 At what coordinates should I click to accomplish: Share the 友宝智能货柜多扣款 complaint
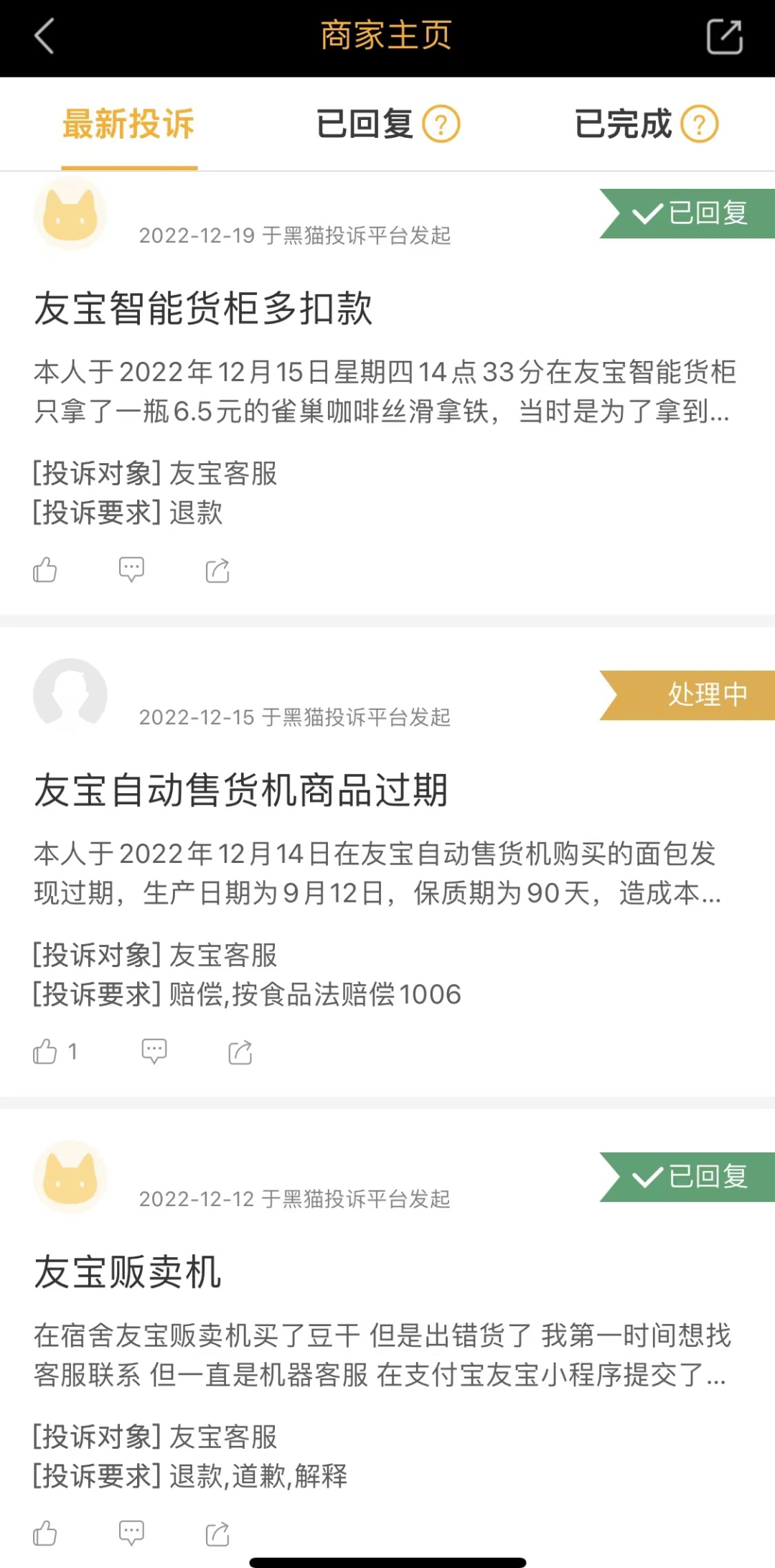217,571
